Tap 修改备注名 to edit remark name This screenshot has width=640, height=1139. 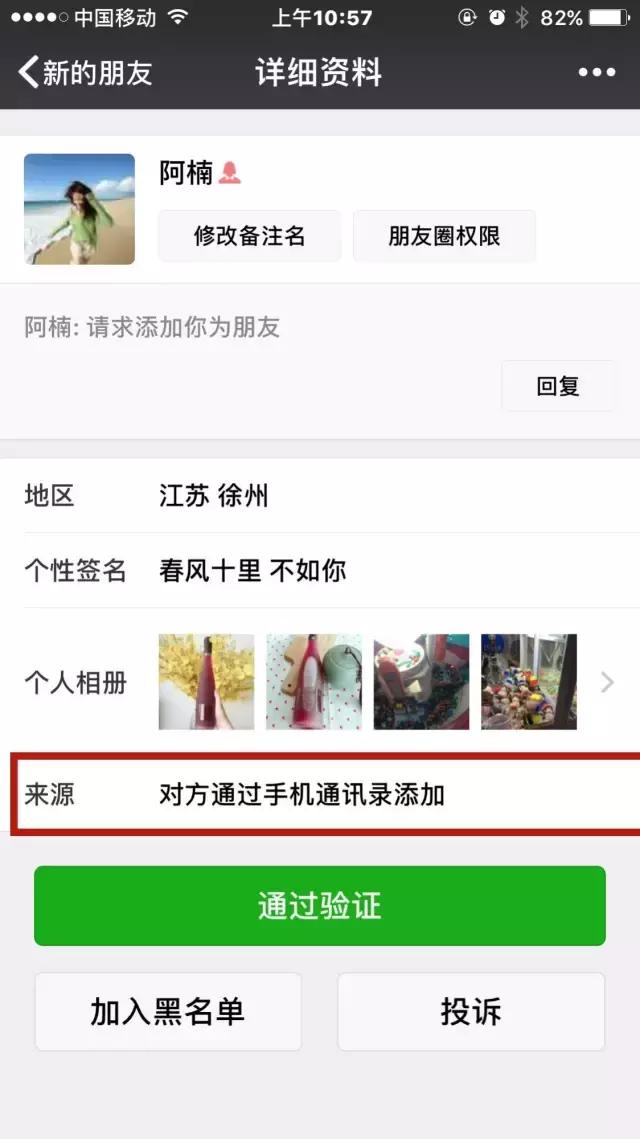[249, 236]
